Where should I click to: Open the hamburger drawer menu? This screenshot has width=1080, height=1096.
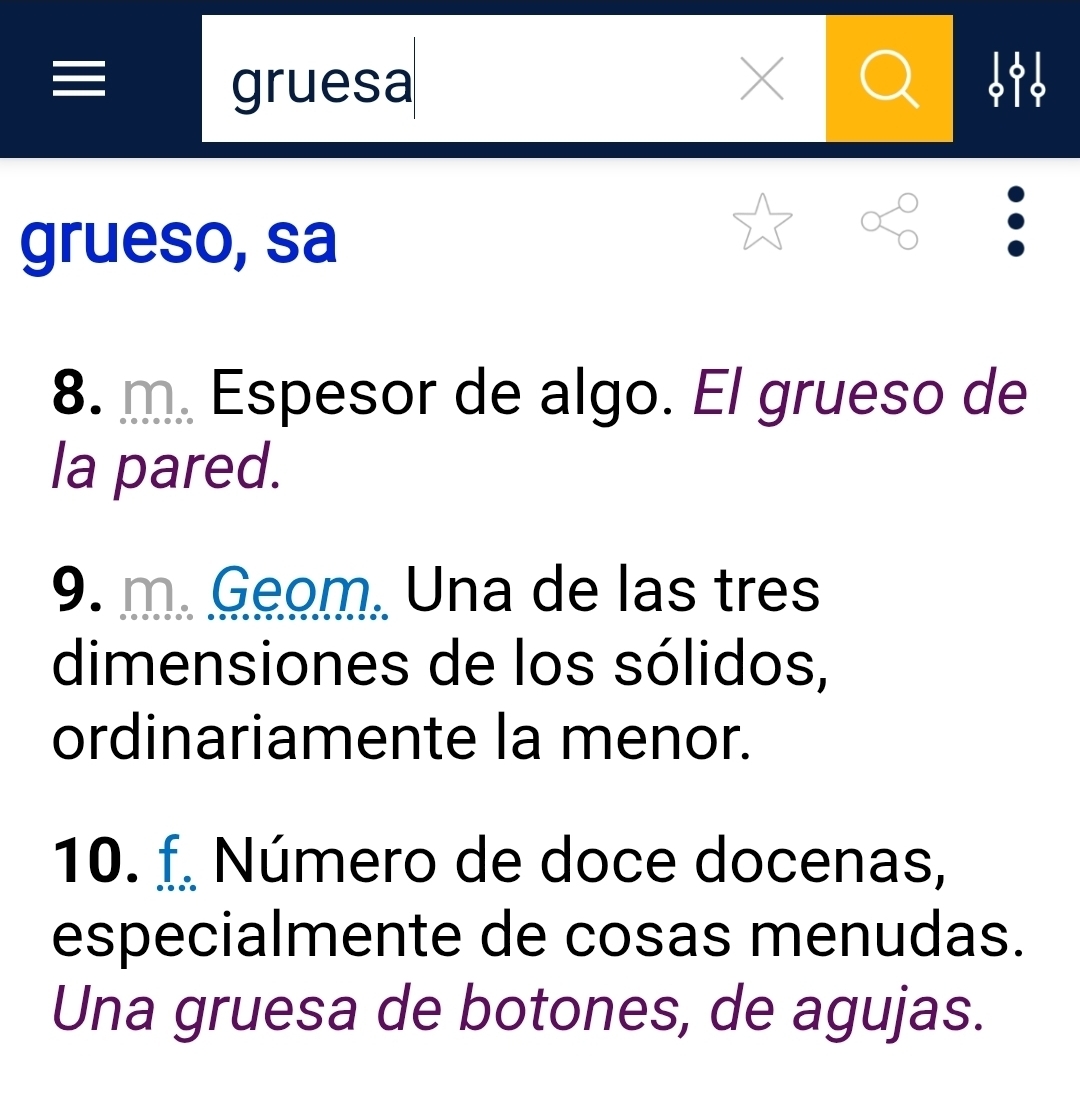coord(78,79)
